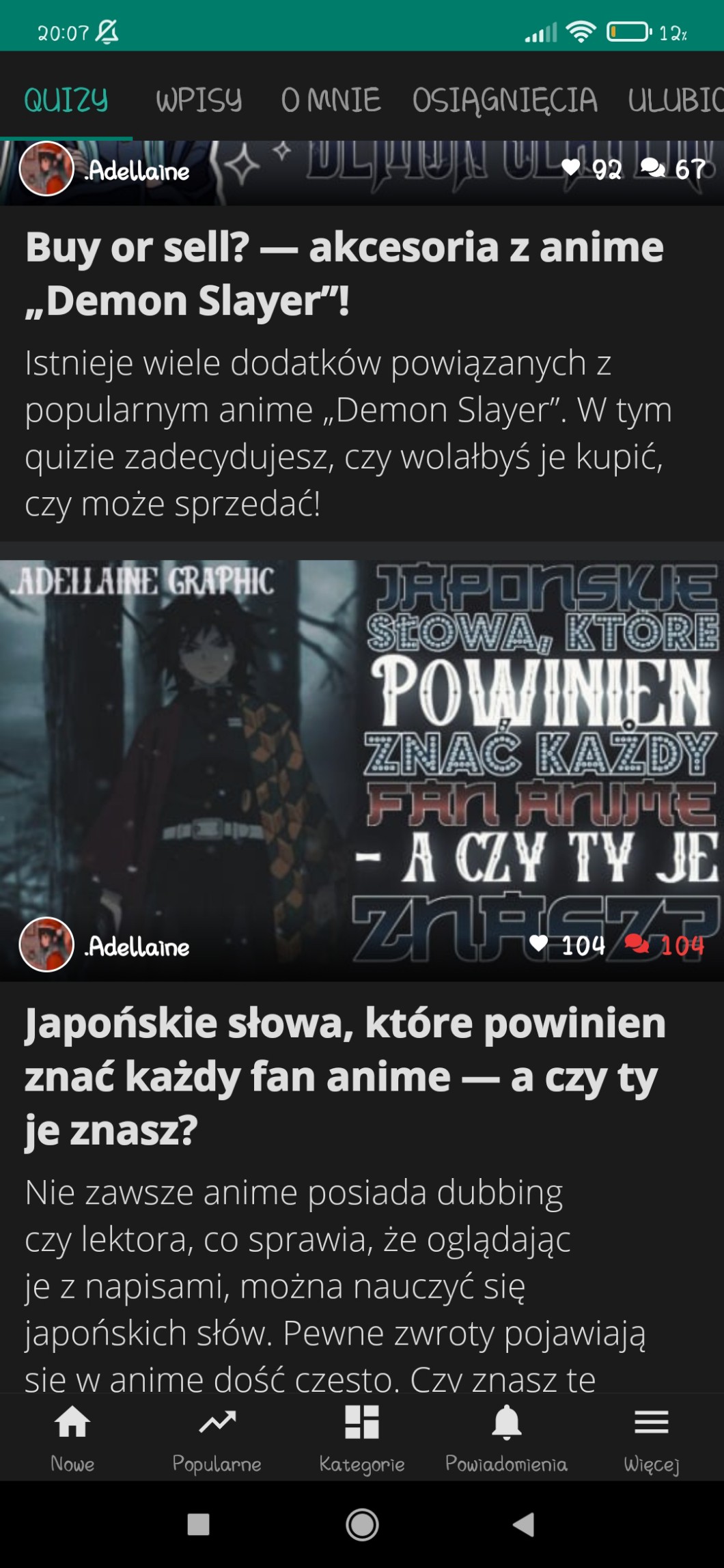The width and height of the screenshot is (724, 1568).
Task: Switch to the WPISY tab
Action: tap(198, 100)
